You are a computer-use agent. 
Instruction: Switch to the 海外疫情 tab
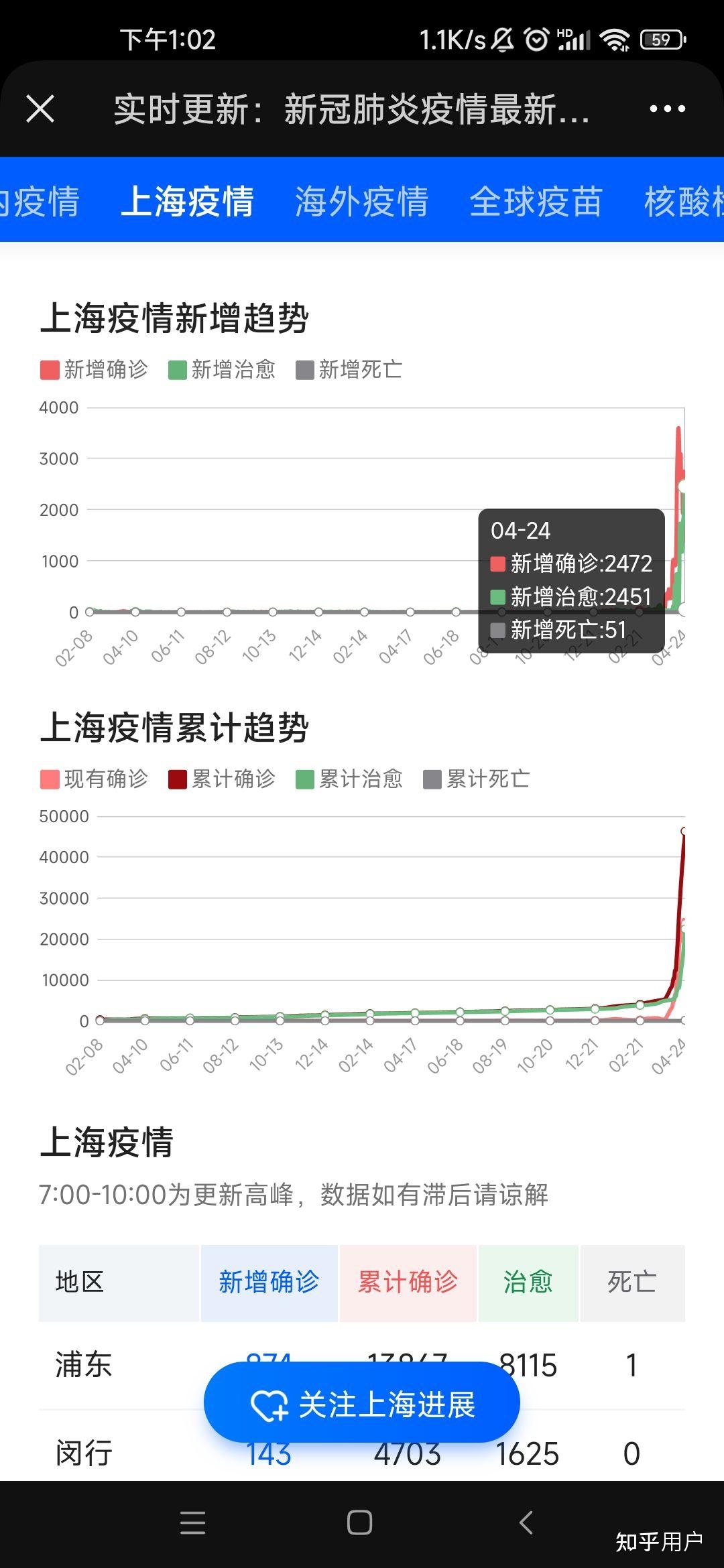[x=362, y=201]
